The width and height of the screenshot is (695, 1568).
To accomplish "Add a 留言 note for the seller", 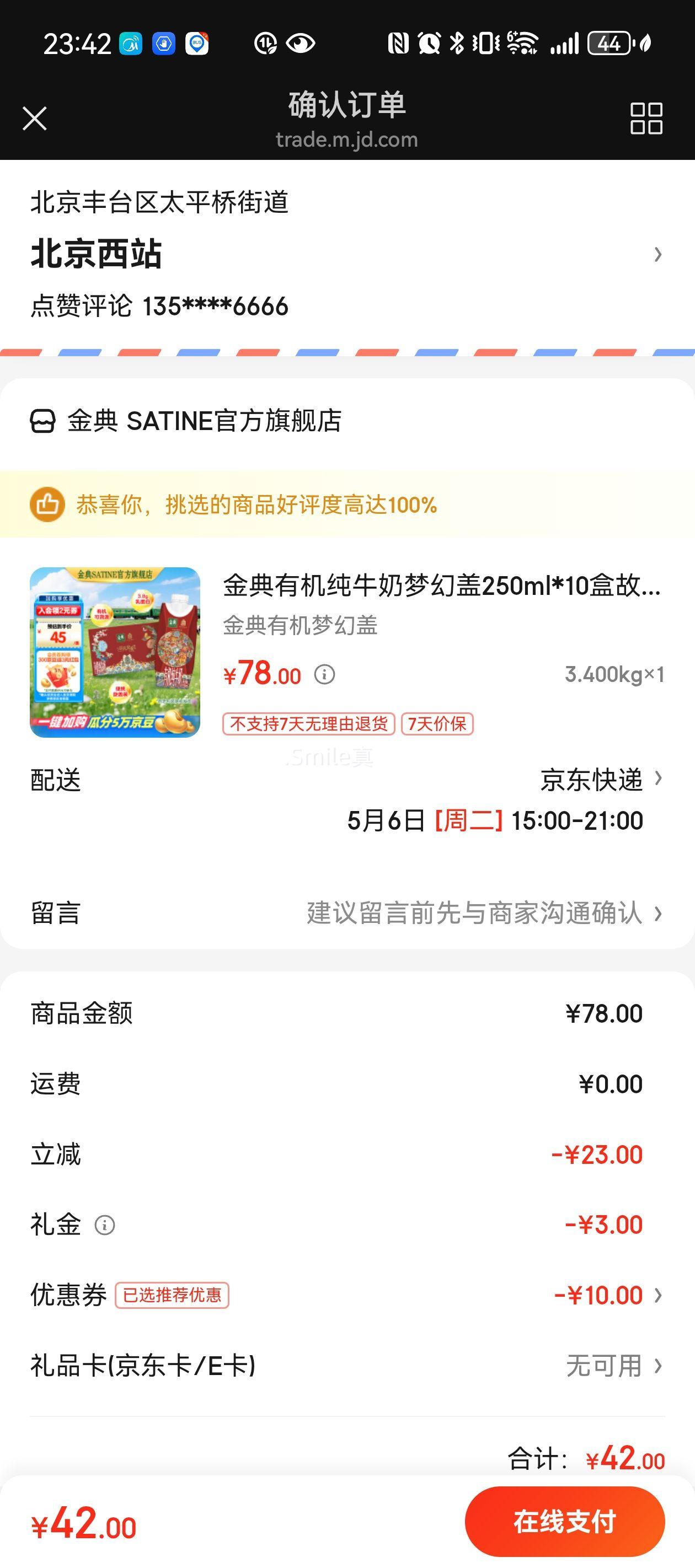I will (x=347, y=913).
